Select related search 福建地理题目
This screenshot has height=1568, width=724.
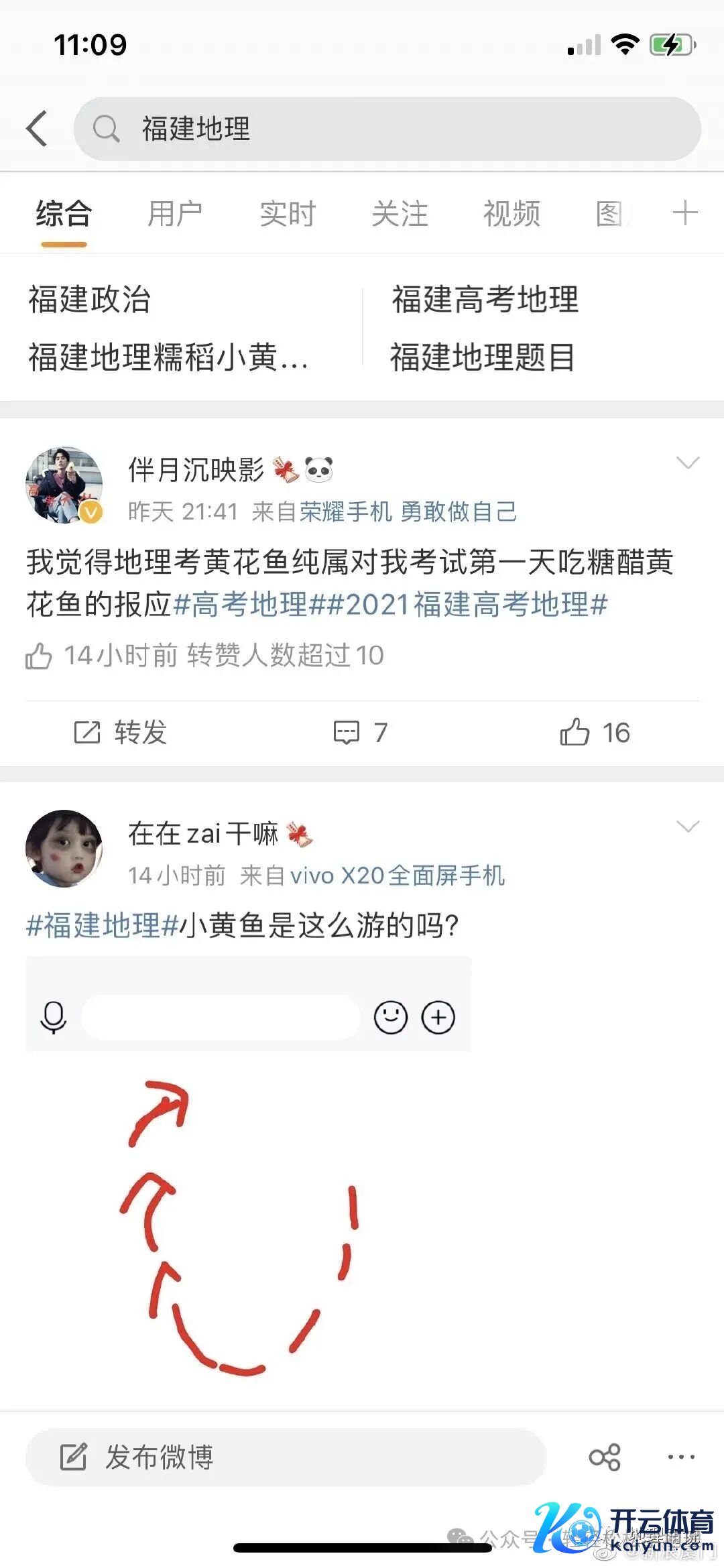[x=482, y=357]
